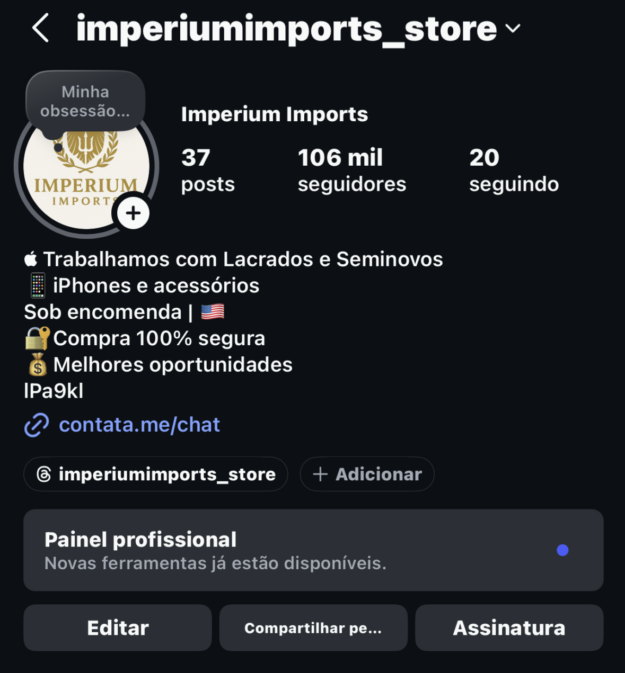Open the Painel profissional card

click(313, 550)
